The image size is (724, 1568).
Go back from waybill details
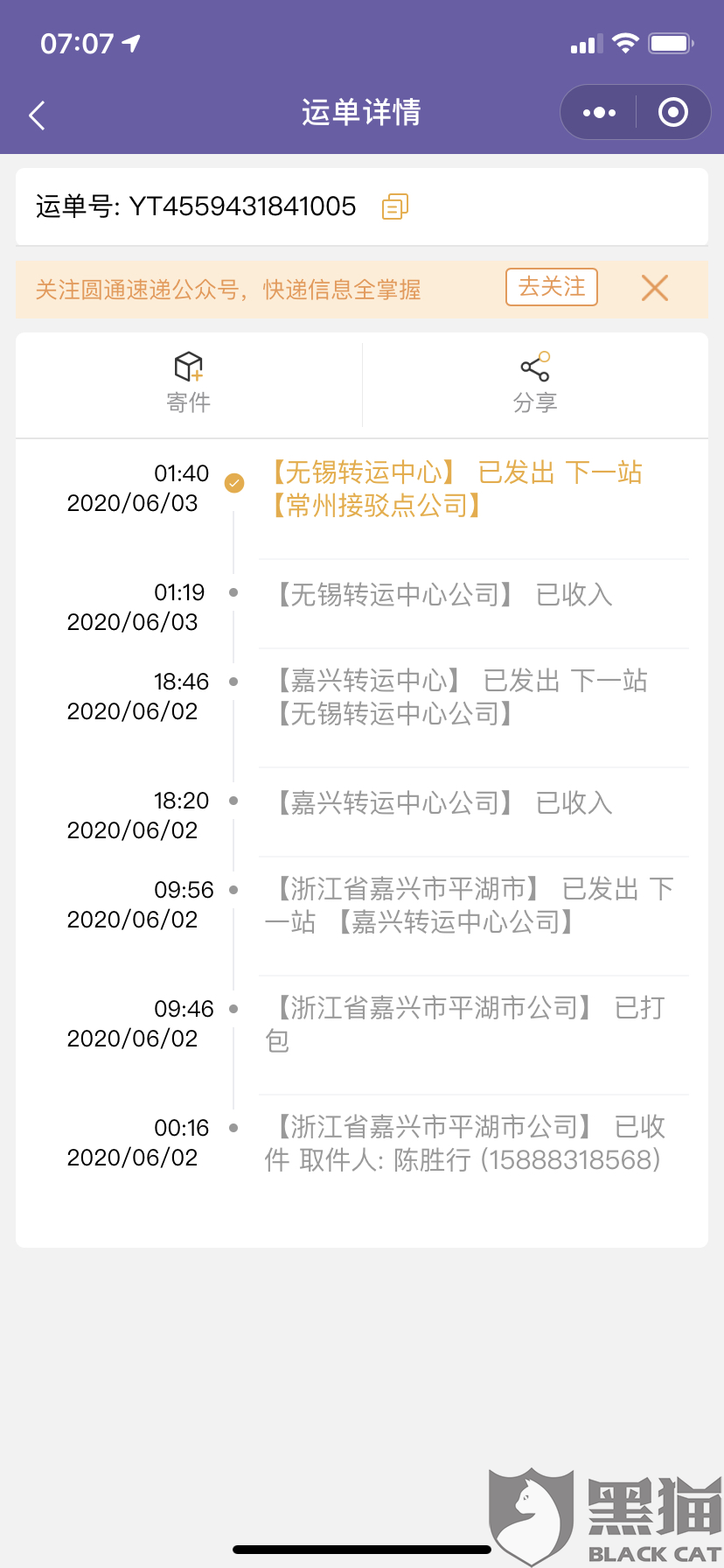(x=37, y=115)
